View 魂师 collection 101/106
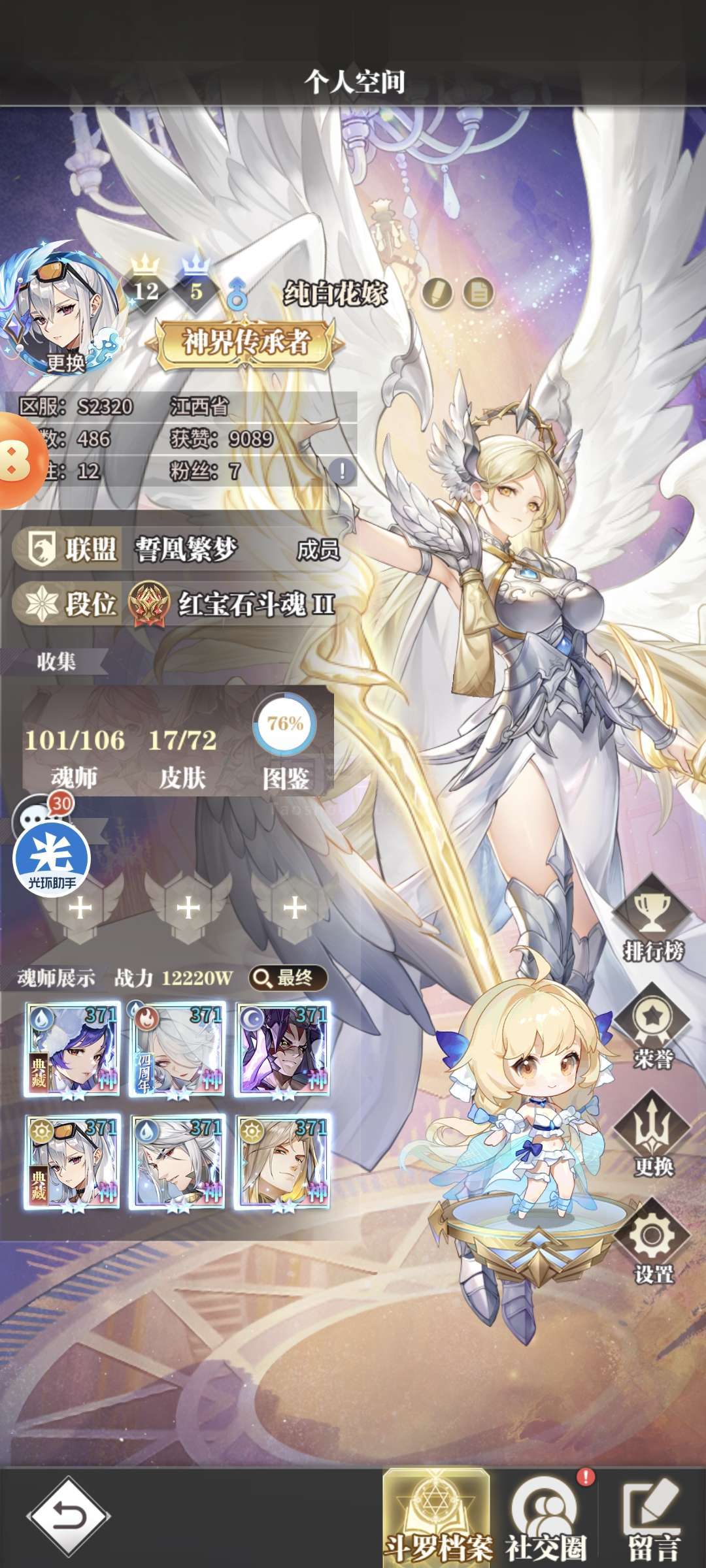This screenshot has height=1568, width=706. pos(74,757)
